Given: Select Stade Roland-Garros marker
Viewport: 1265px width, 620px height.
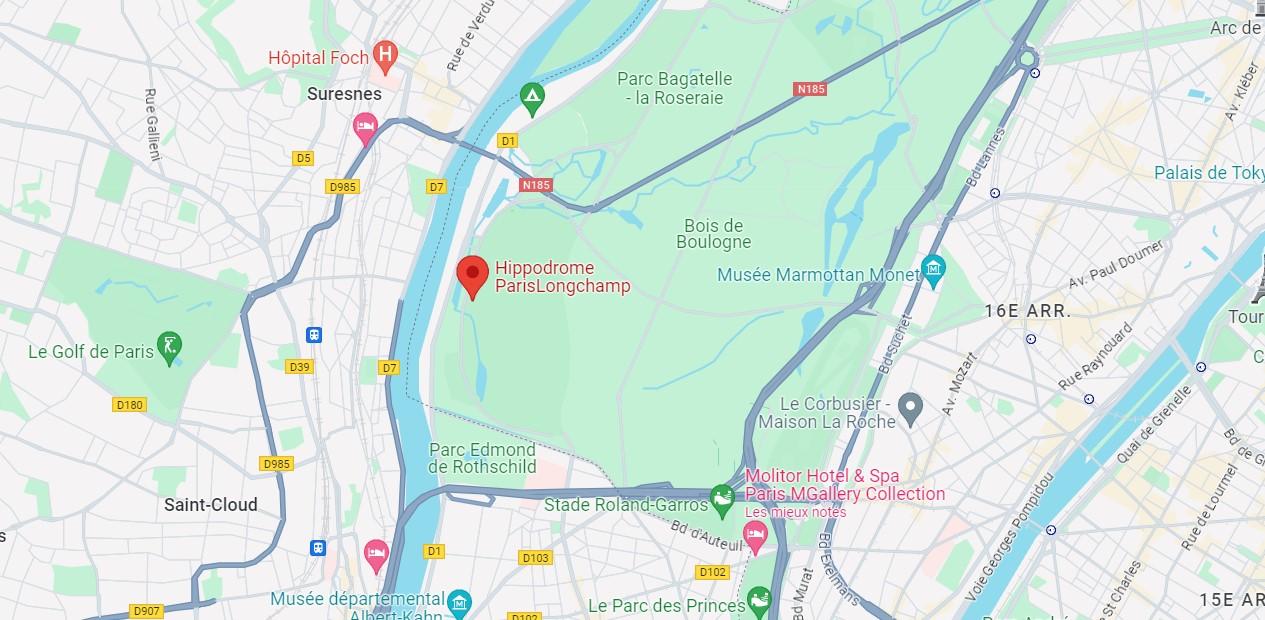Looking at the screenshot, I should [722, 497].
